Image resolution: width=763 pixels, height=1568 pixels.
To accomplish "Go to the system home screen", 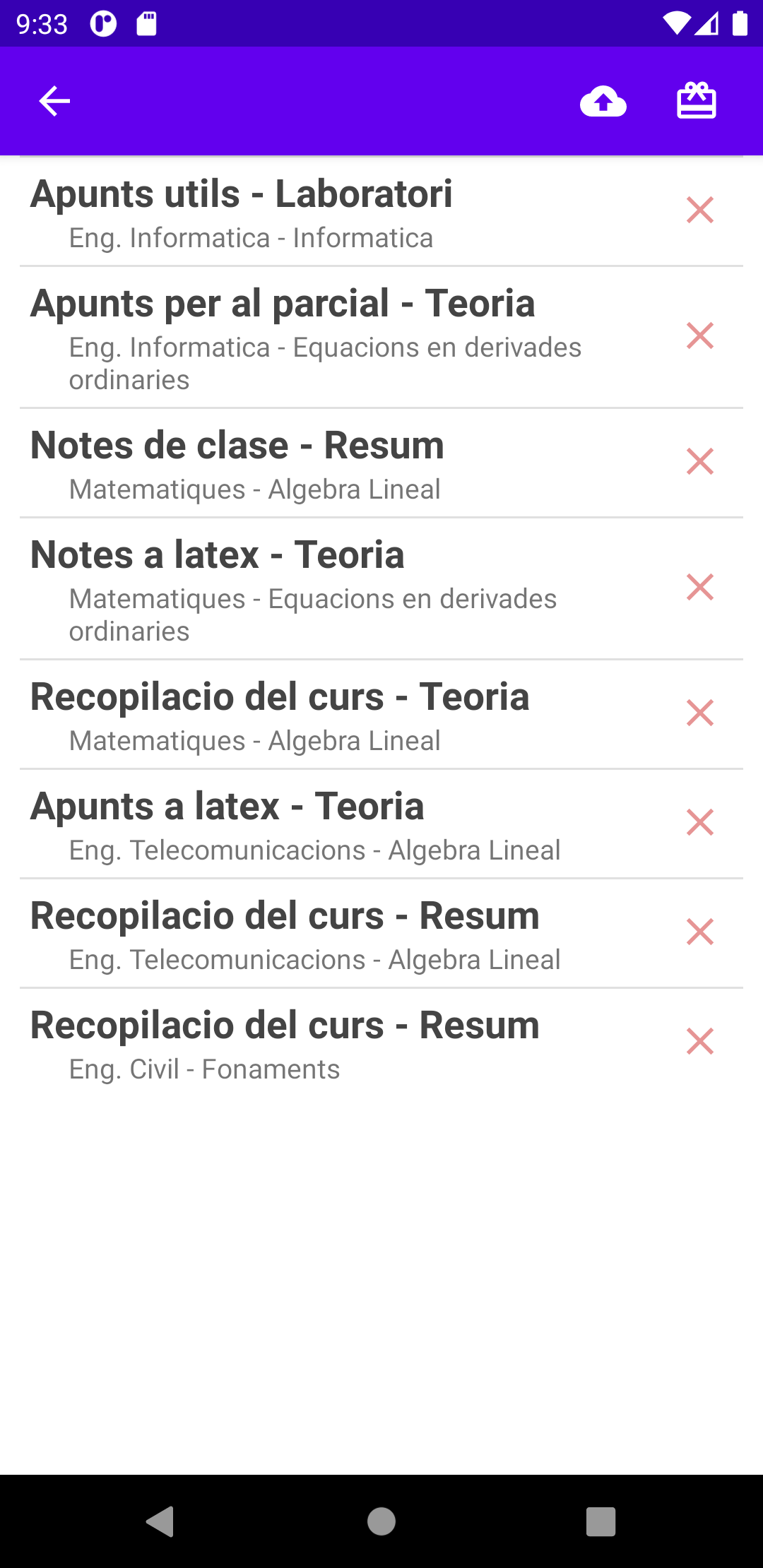I will click(x=381, y=1521).
